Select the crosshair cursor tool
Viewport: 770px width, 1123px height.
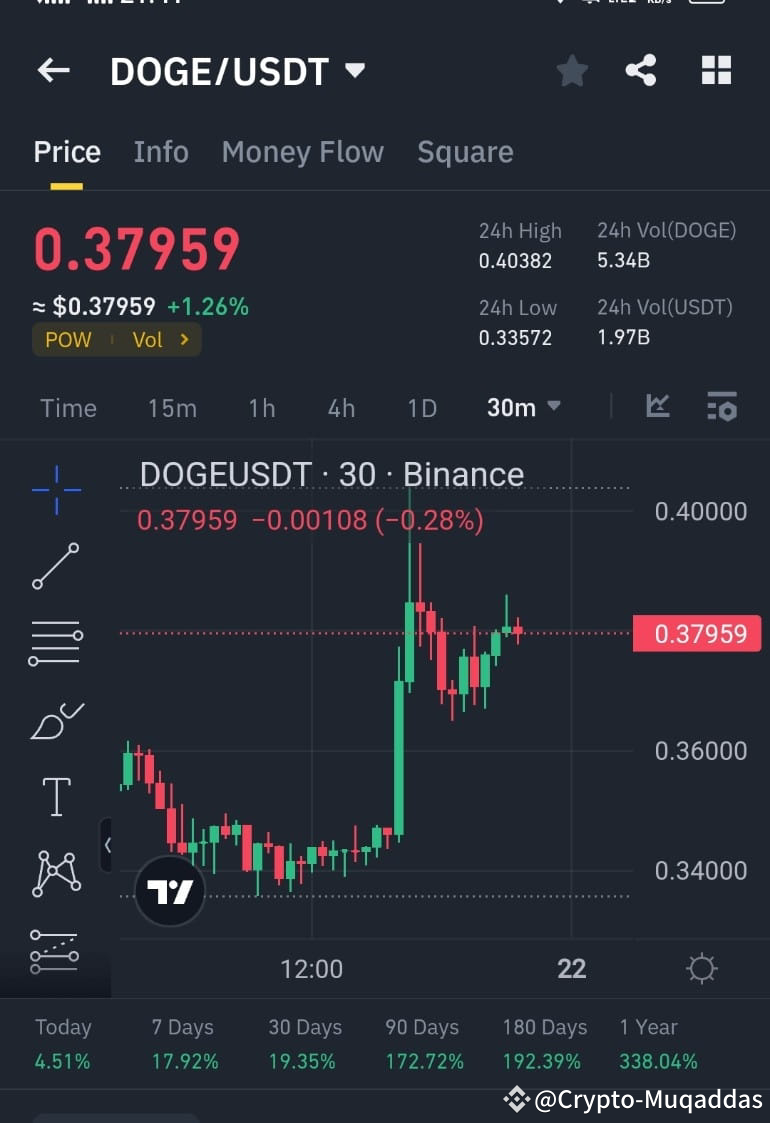click(55, 490)
